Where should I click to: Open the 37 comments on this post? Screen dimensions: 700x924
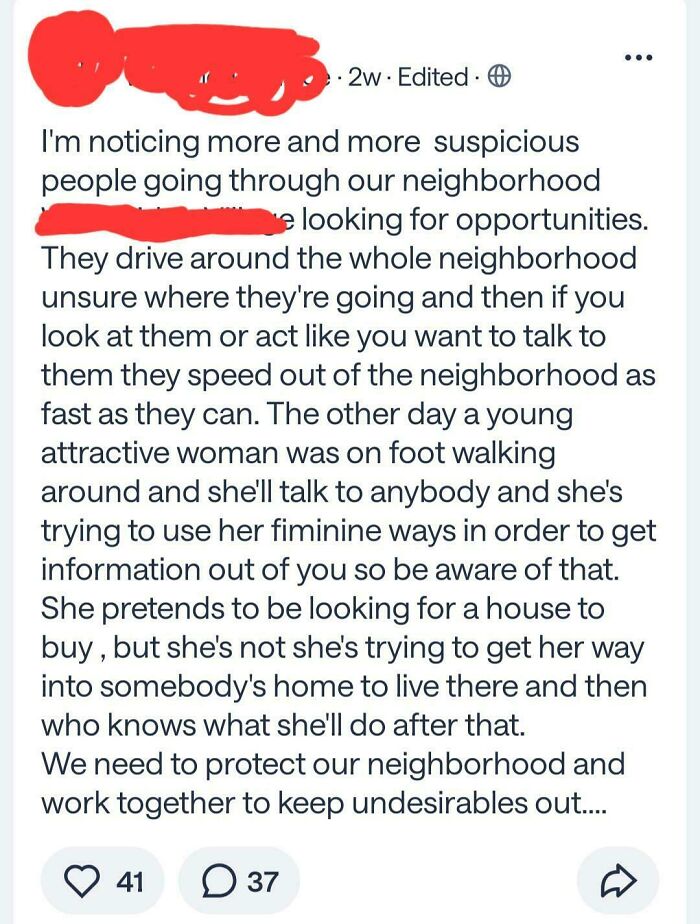click(x=237, y=881)
